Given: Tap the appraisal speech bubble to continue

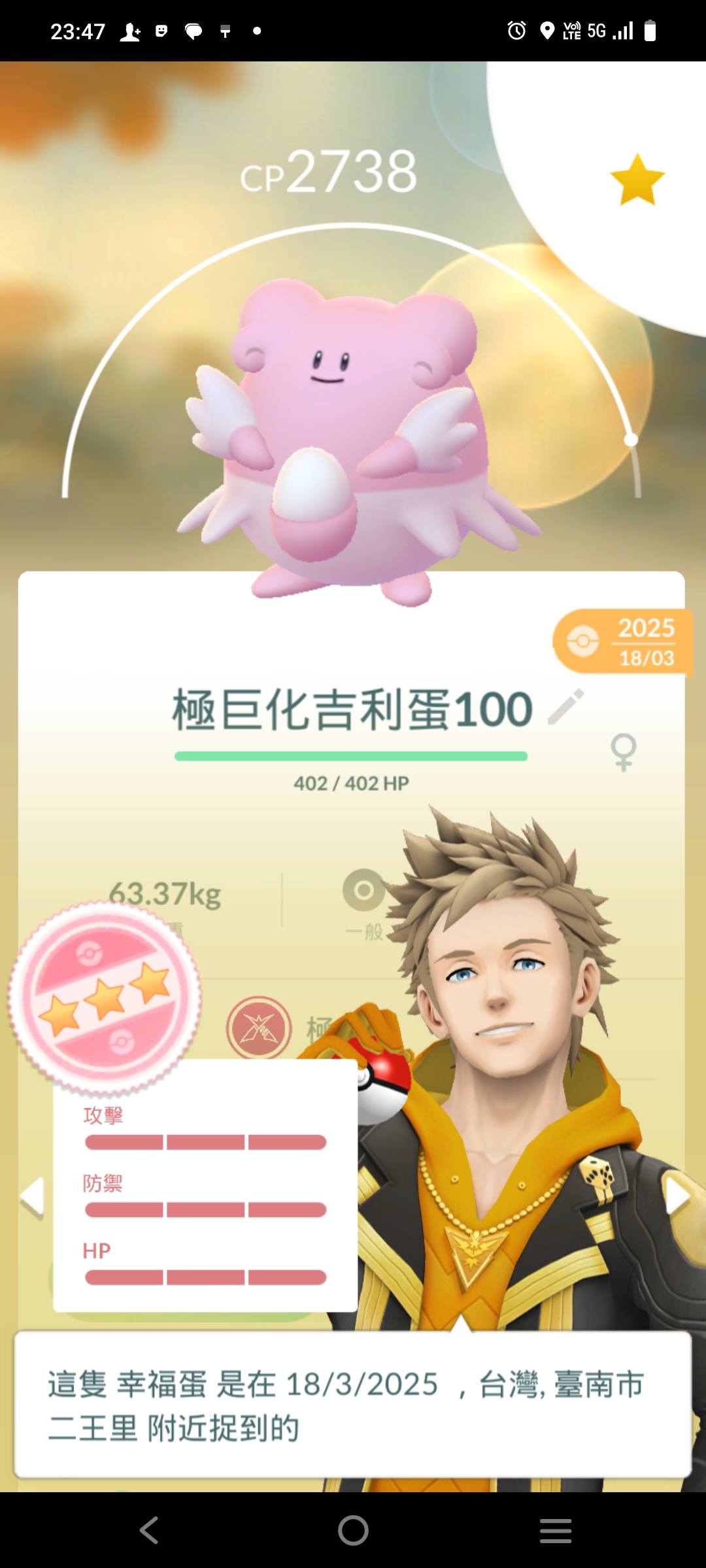Looking at the screenshot, I should coord(353,1405).
